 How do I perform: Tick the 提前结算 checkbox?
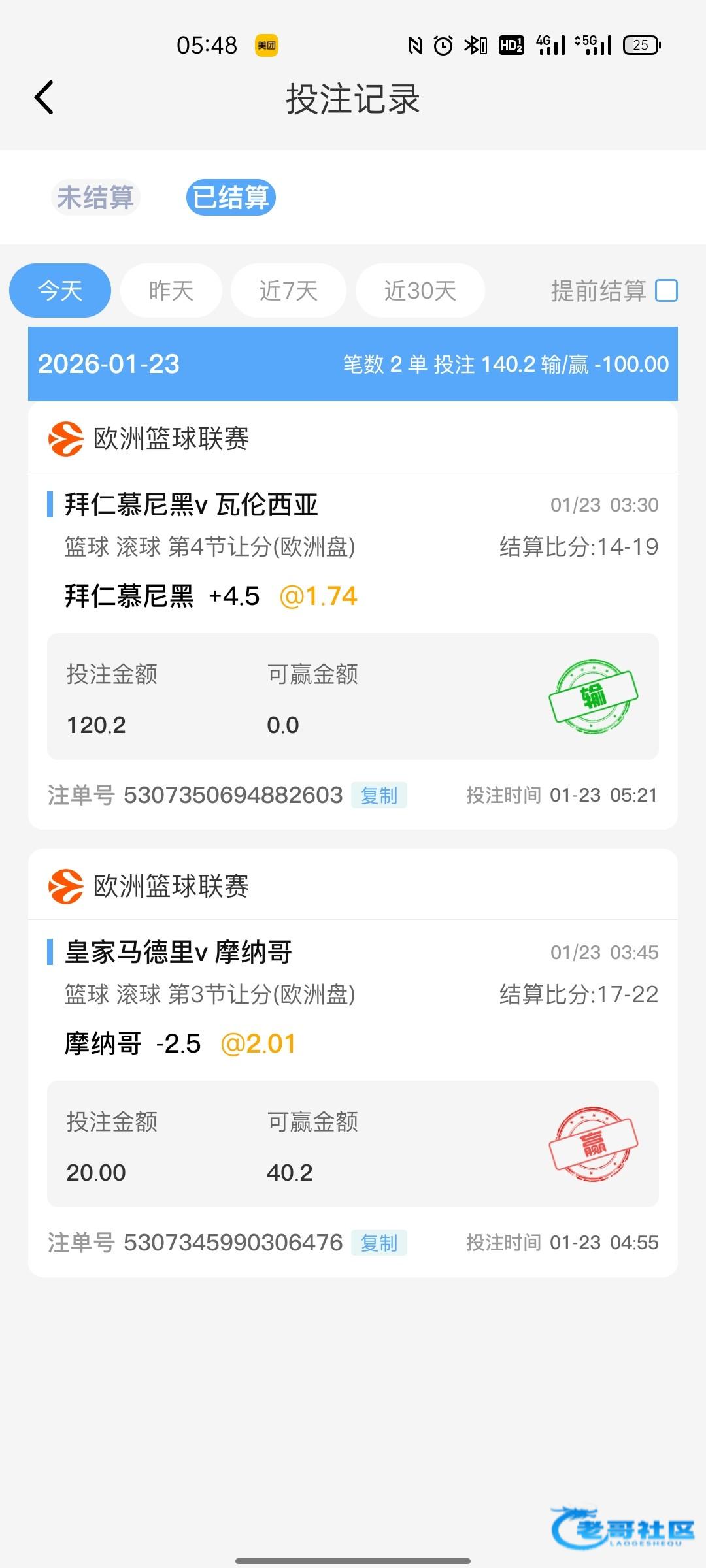(666, 291)
